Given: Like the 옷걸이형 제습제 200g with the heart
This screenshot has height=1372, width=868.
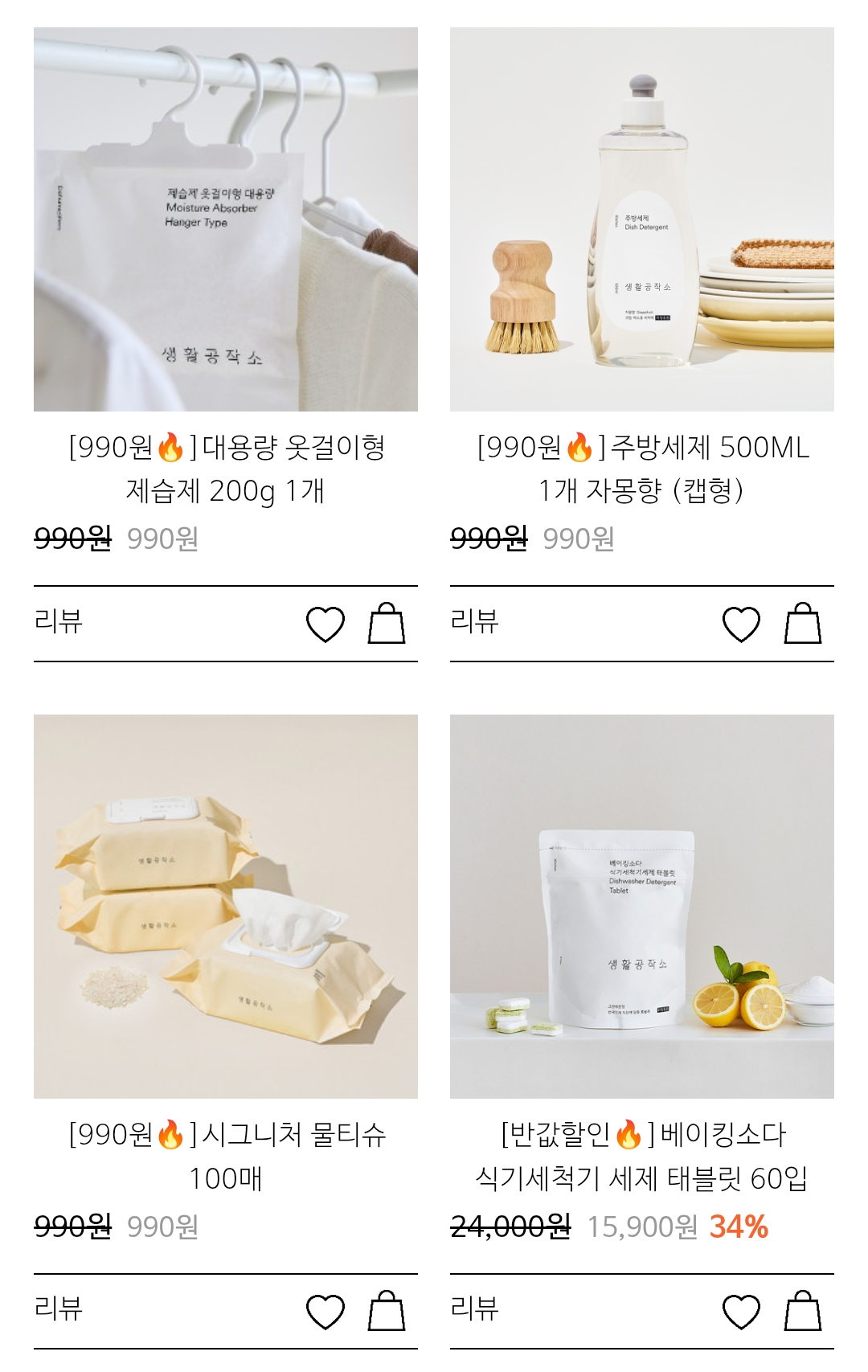Looking at the screenshot, I should 325,625.
